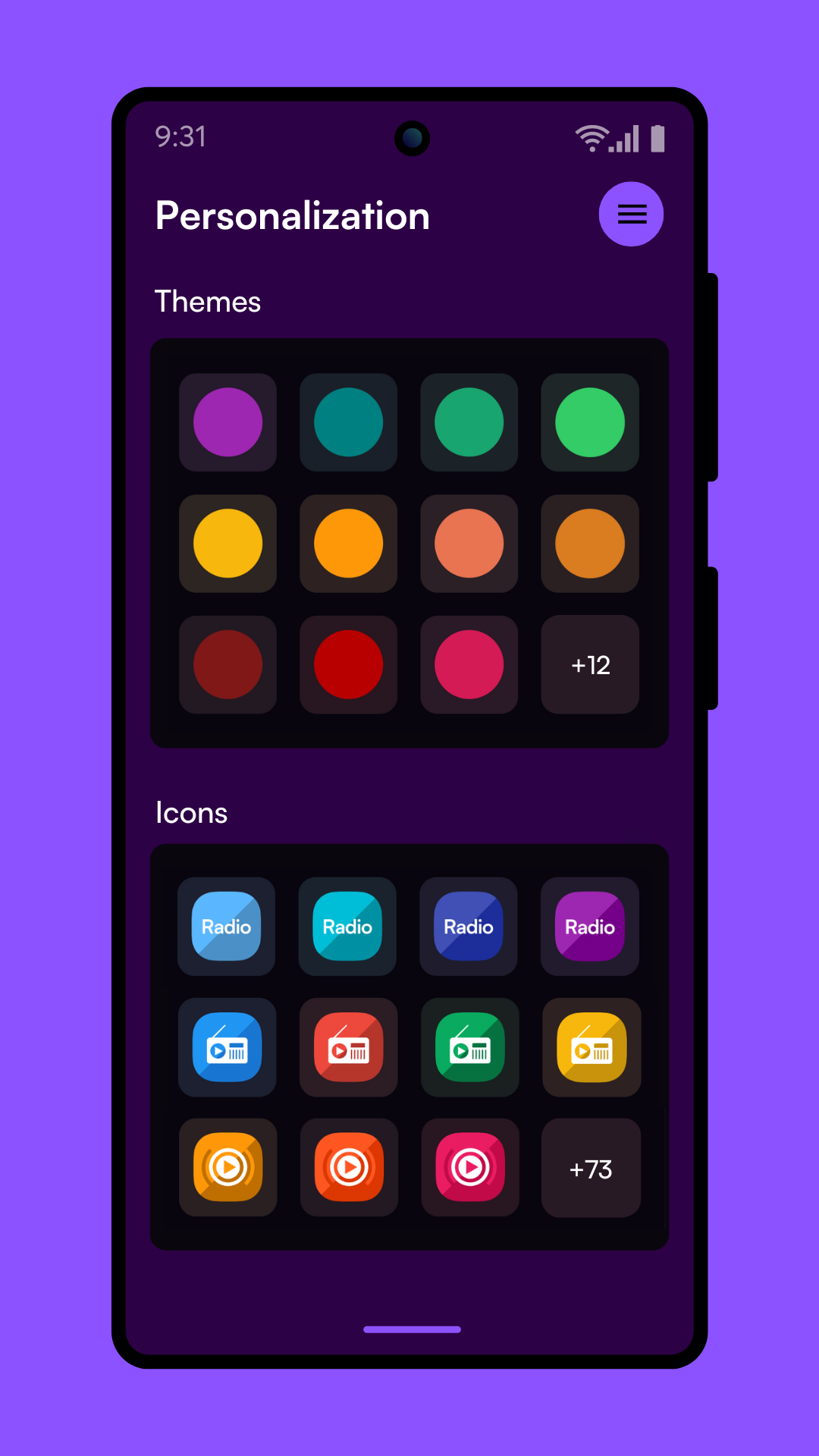Select the blue radio device icon
The width and height of the screenshot is (819, 1456).
coord(227,1047)
